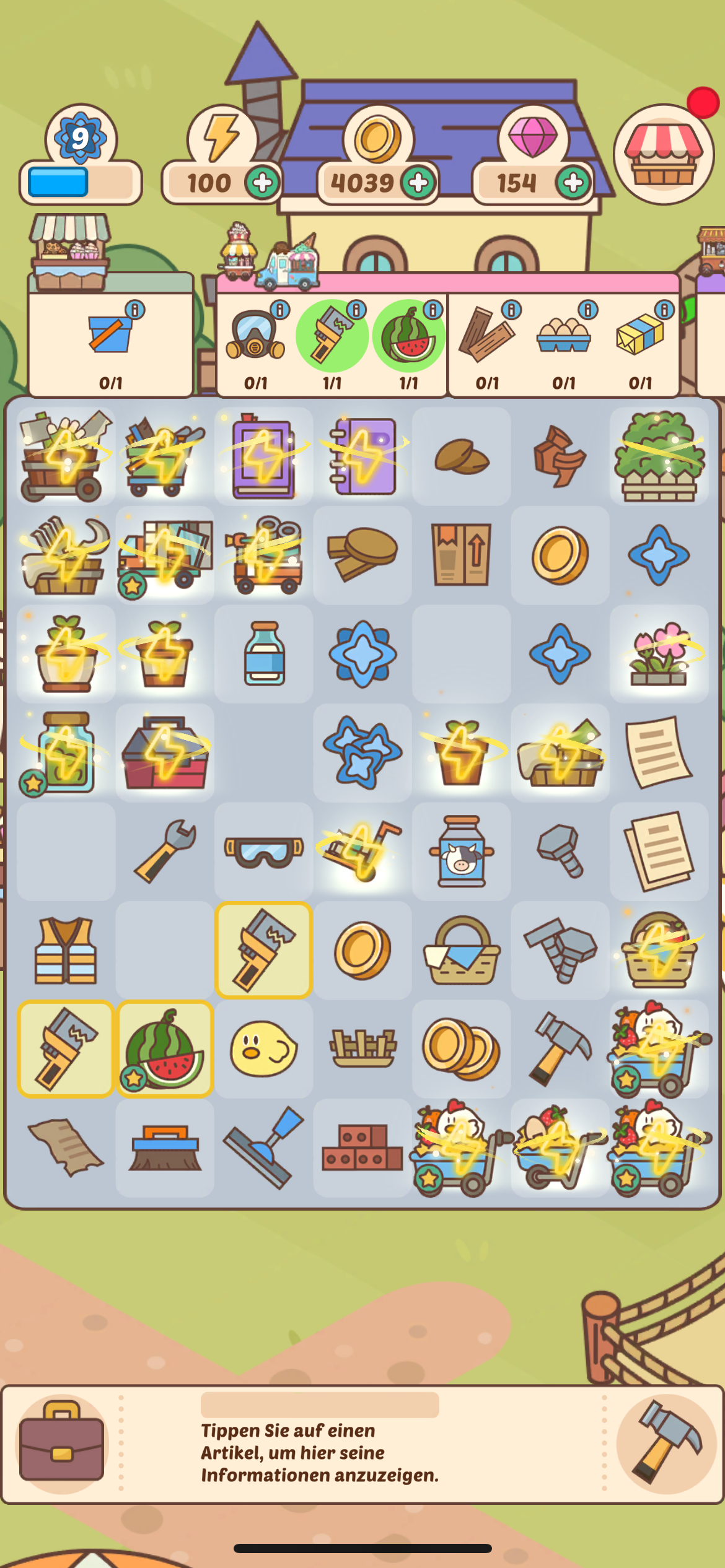The width and height of the screenshot is (725, 1568).
Task: Buy more gems with plus button
Action: click(573, 183)
